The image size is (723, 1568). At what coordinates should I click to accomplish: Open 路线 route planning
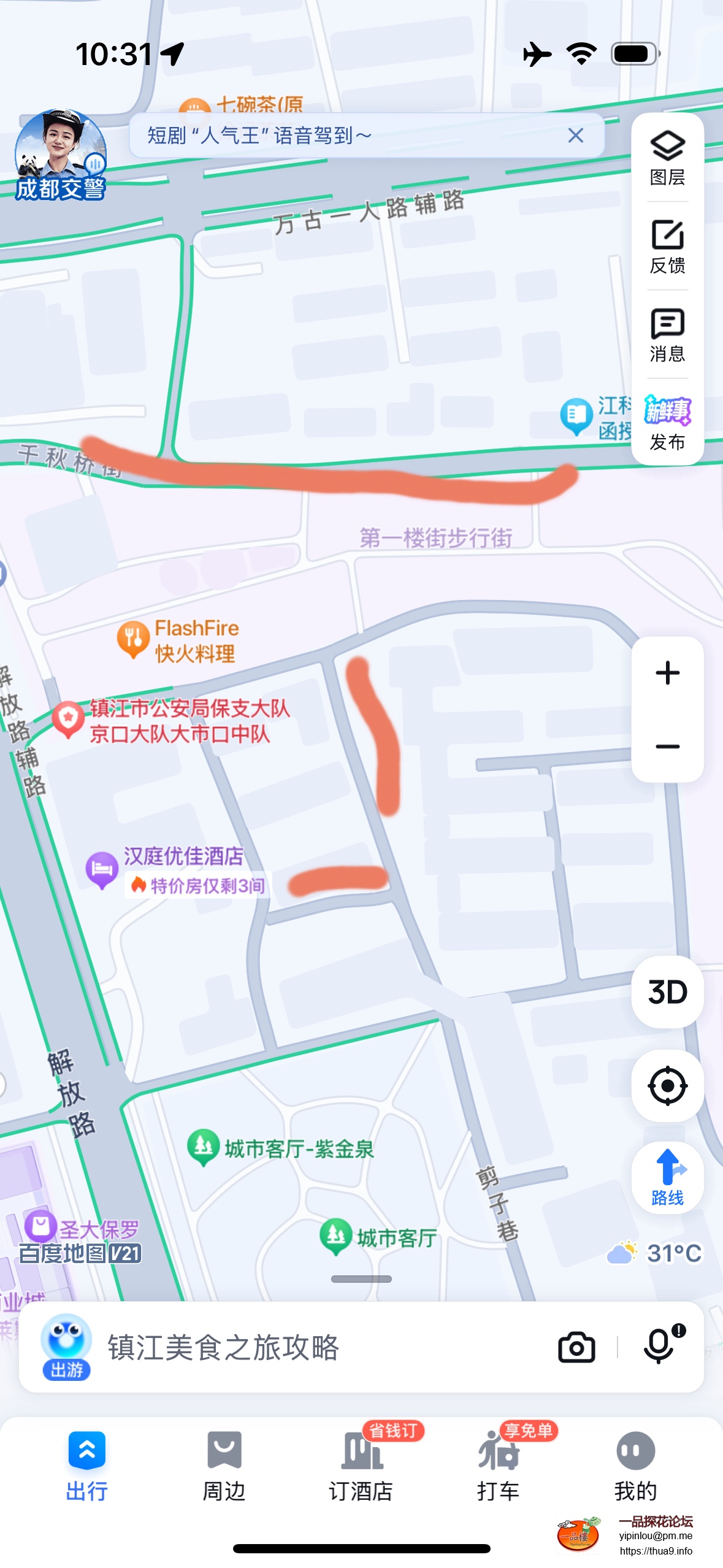click(667, 1178)
